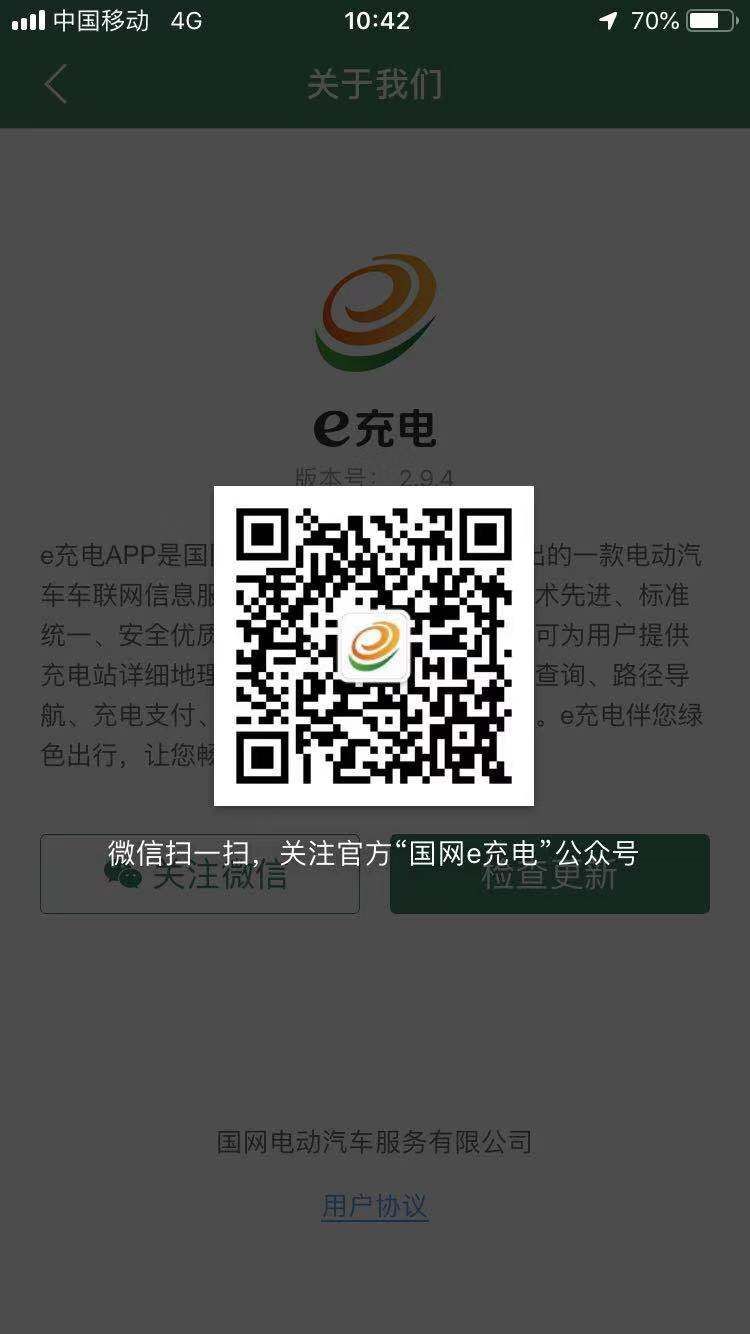Tap the 关注微信 button
Screen dimensions: 750x1334
[x=200, y=874]
